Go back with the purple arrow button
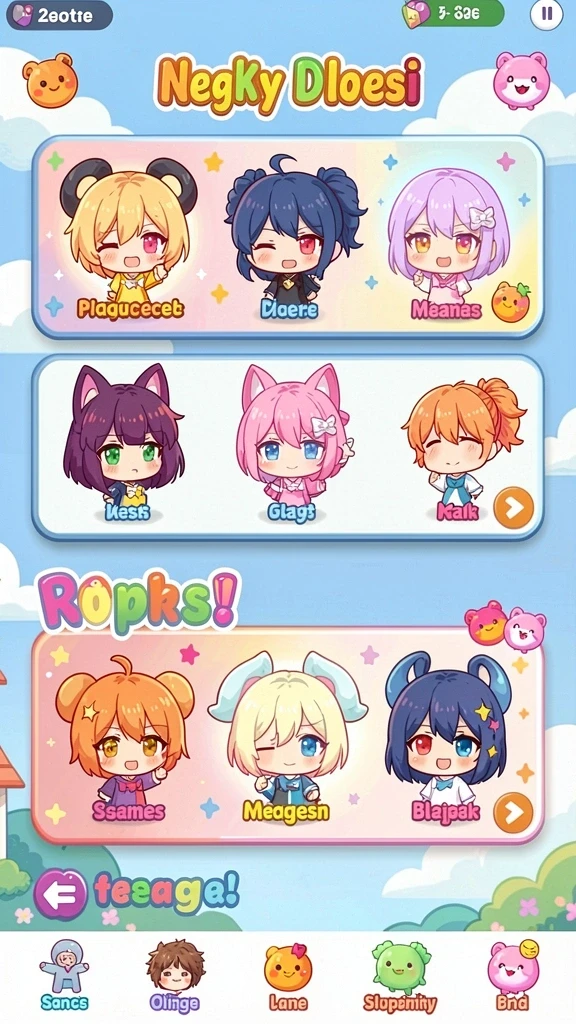 60,894
